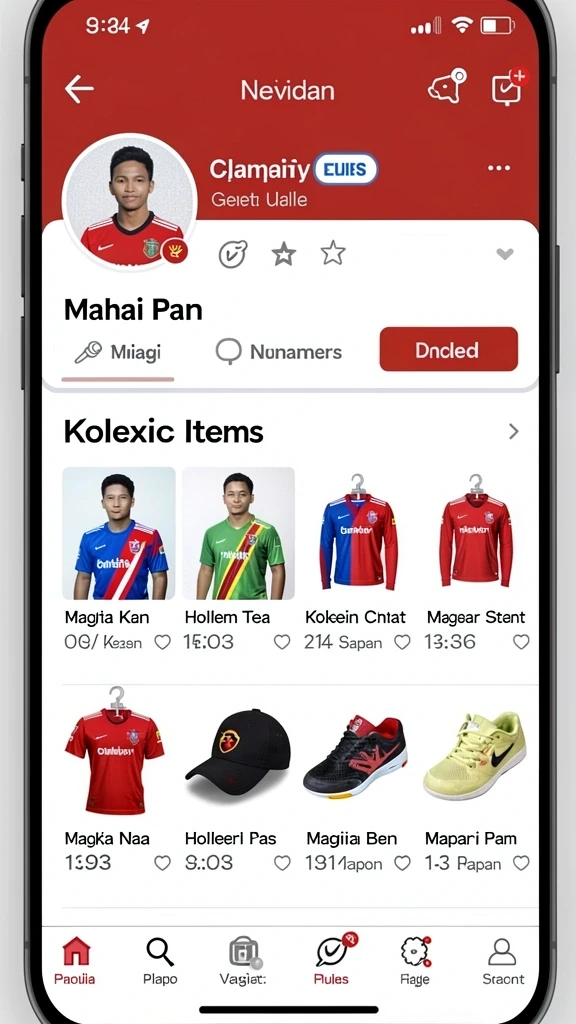Switch to the Nunamers tab

pos(279,352)
